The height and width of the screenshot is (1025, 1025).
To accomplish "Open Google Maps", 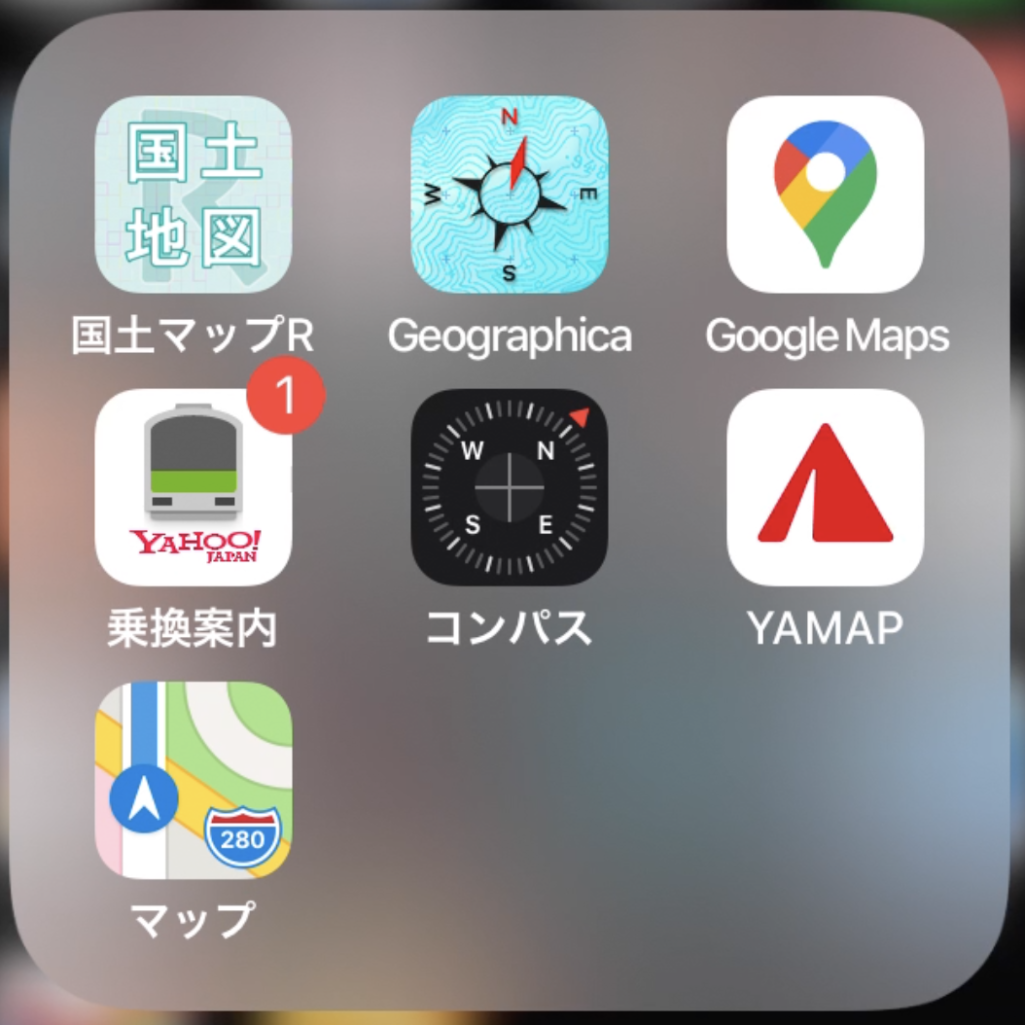I will coord(825,194).
